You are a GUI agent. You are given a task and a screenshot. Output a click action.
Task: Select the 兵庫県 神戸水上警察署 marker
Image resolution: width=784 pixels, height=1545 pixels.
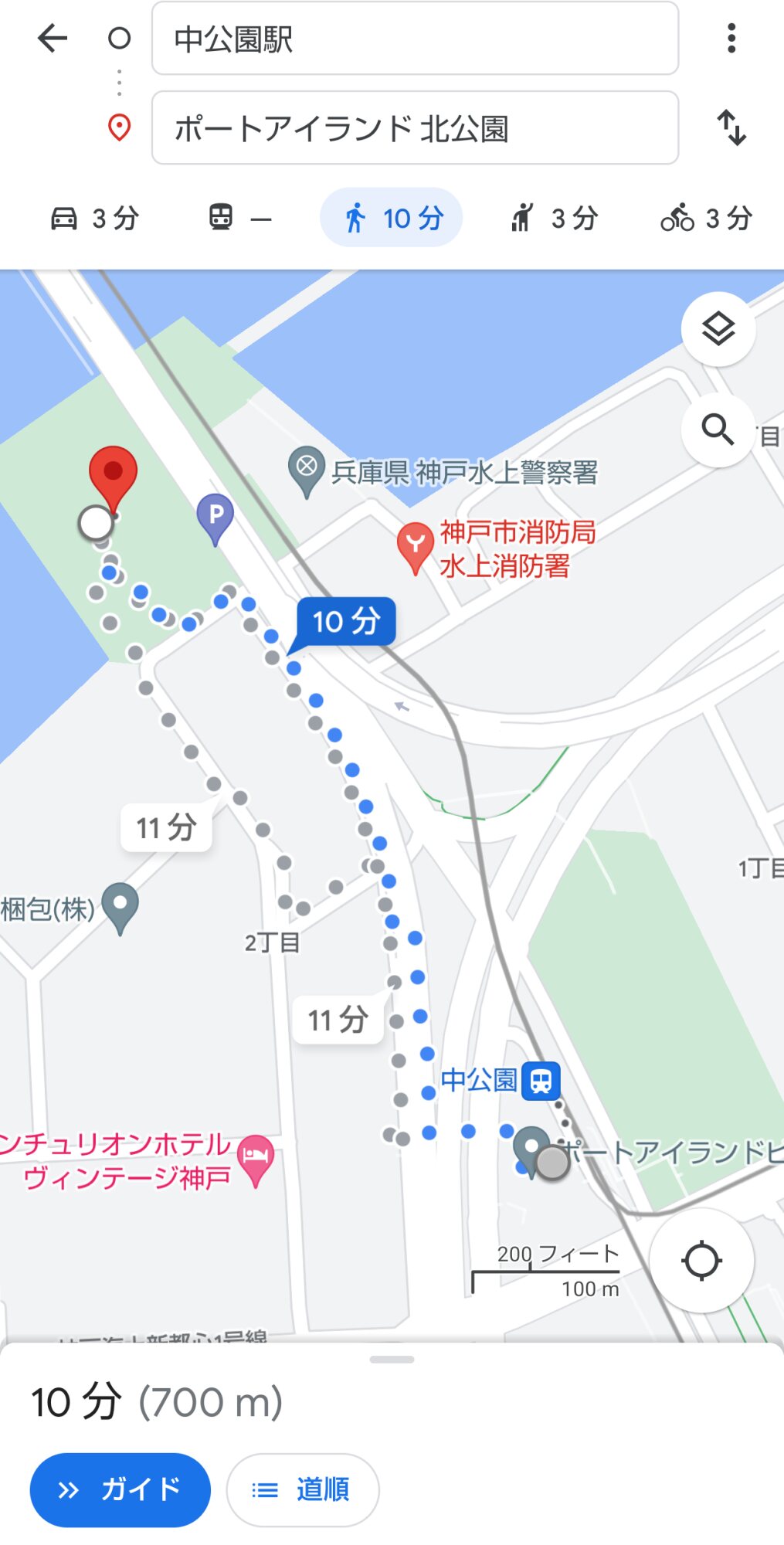pyautogui.click(x=307, y=469)
